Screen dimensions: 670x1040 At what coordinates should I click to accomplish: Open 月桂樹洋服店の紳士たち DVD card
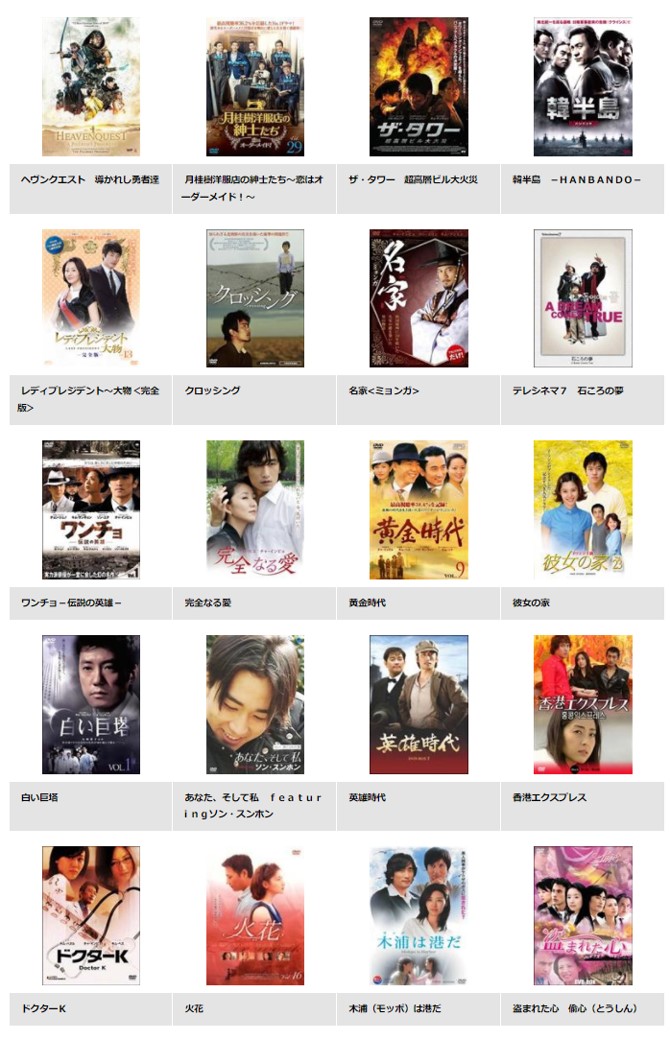click(x=255, y=87)
